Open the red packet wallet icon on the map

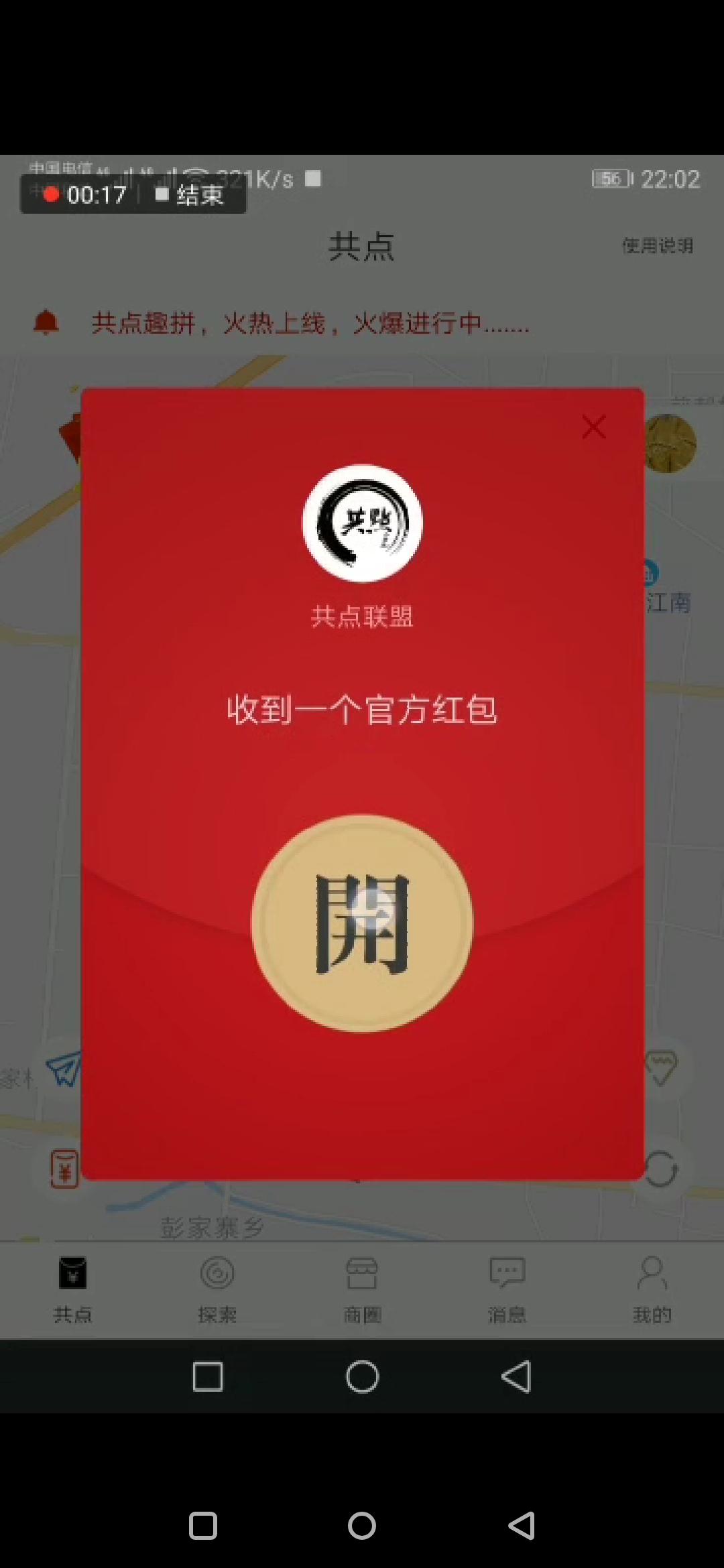[64, 1169]
